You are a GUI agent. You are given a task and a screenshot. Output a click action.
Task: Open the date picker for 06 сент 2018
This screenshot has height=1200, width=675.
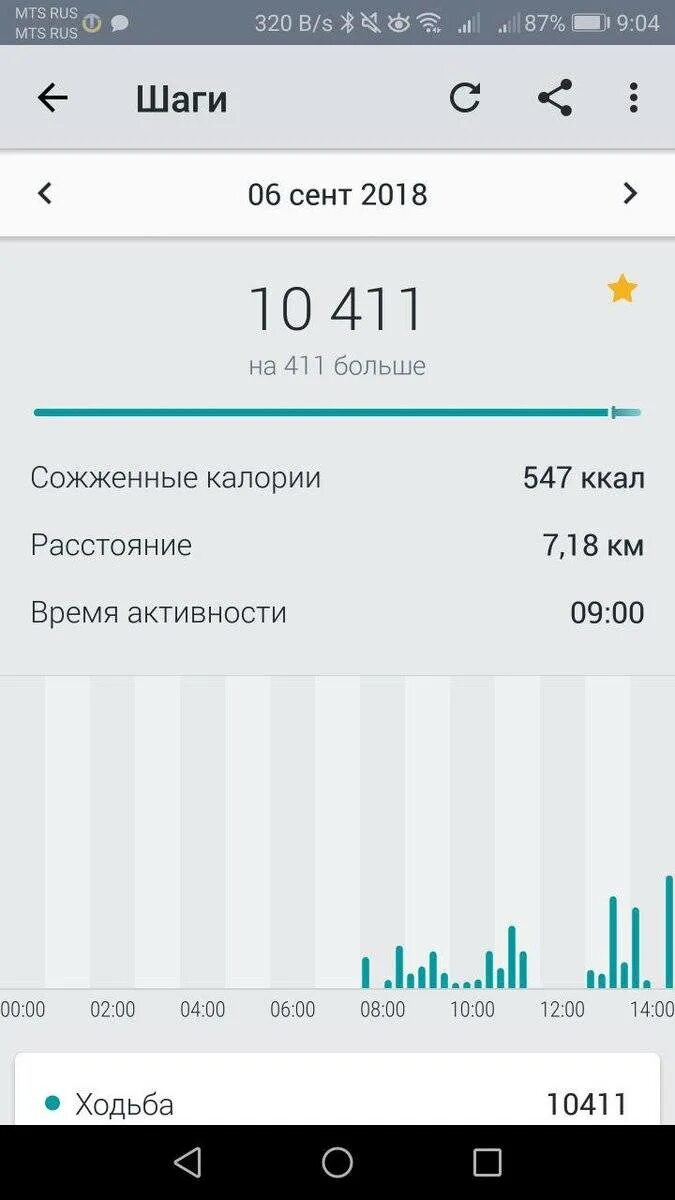[x=337, y=194]
